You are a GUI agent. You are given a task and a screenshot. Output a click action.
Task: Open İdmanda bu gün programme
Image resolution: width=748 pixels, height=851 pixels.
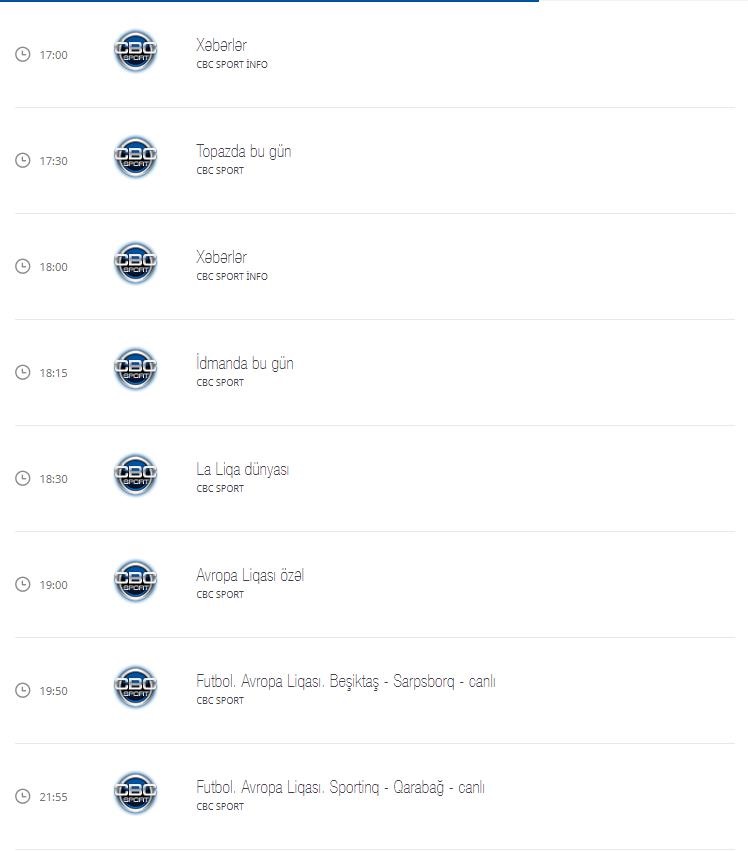click(x=244, y=364)
